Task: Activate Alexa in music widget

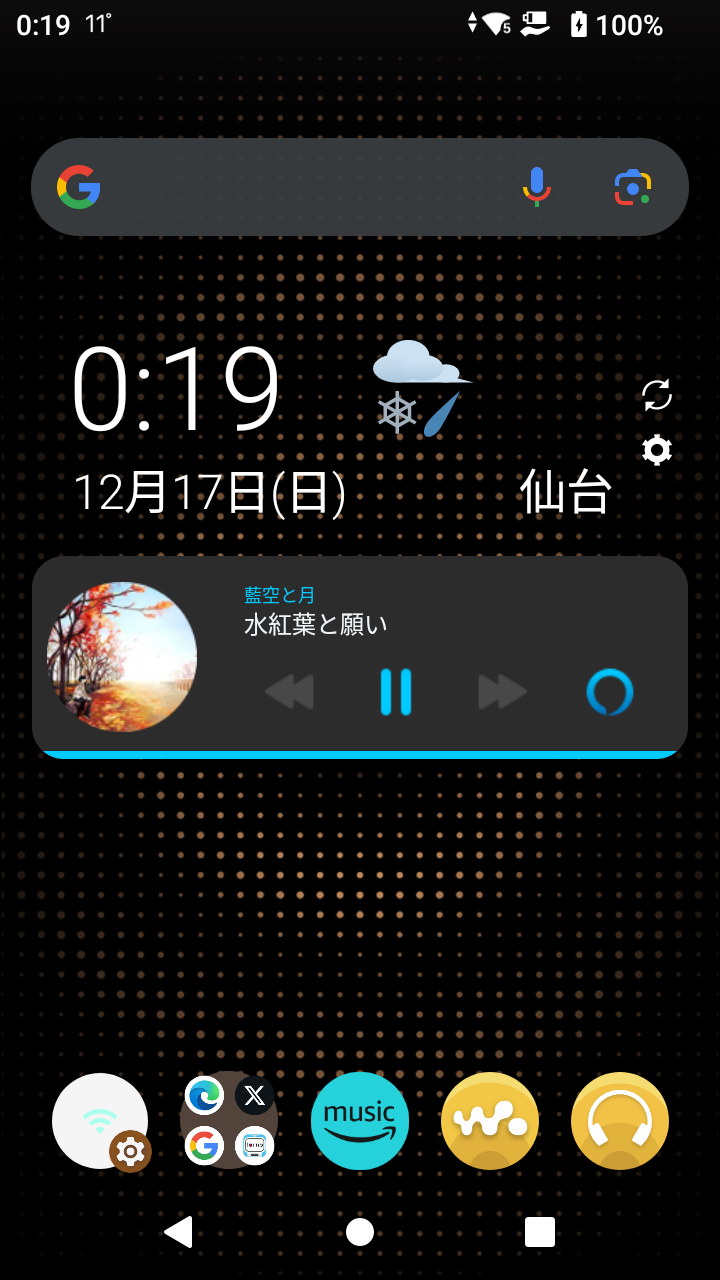Action: (x=609, y=692)
